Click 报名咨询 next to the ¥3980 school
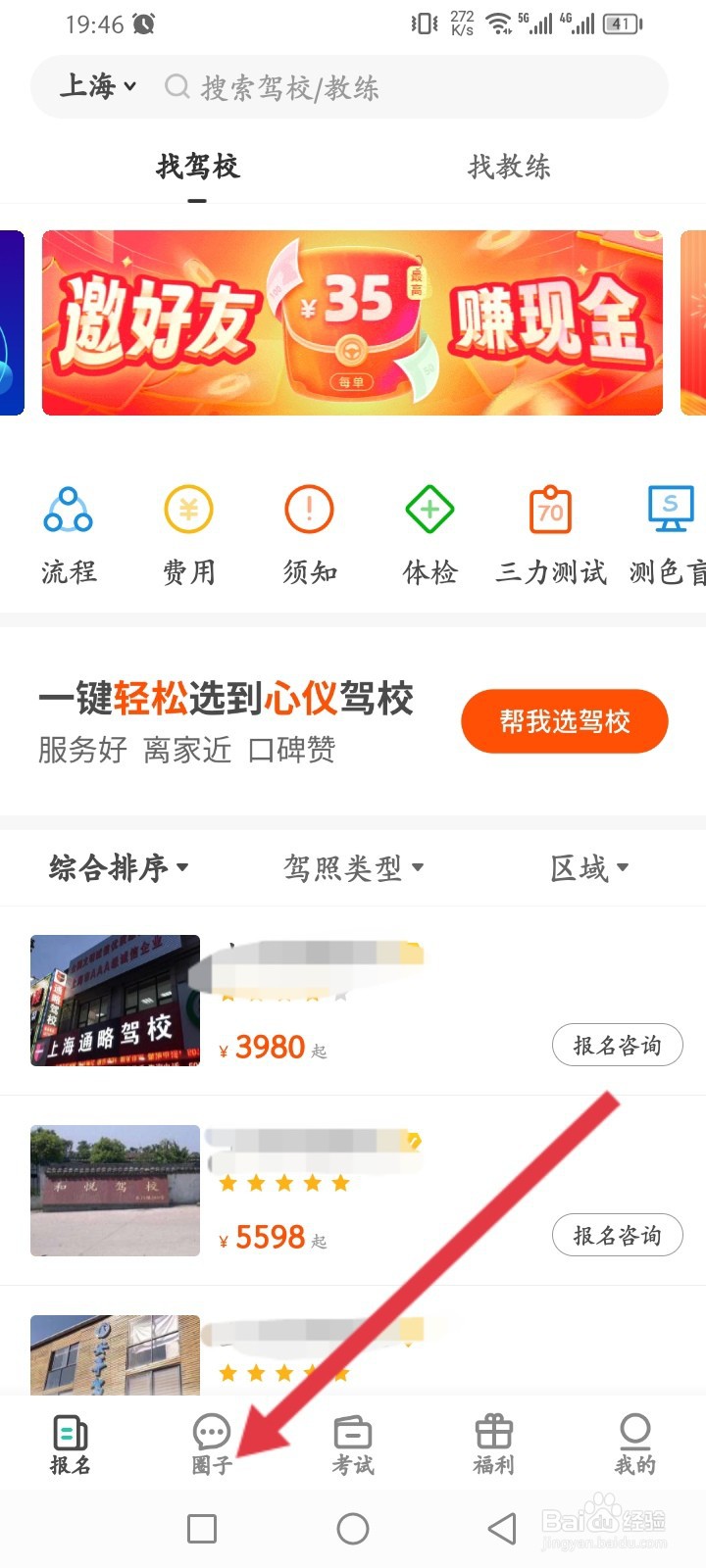The height and width of the screenshot is (1568, 706). 617,1045
